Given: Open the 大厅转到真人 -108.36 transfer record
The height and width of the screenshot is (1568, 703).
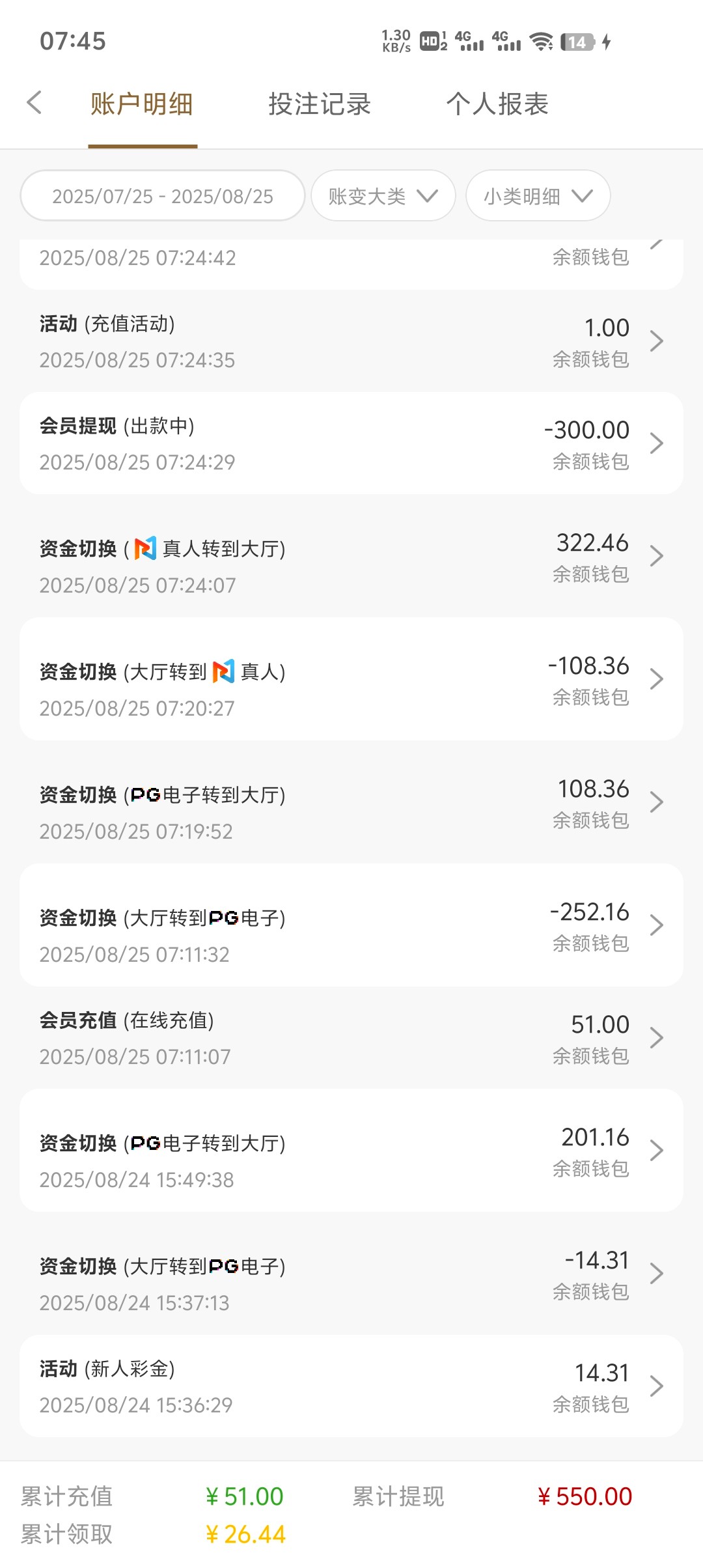Looking at the screenshot, I should click(351, 679).
